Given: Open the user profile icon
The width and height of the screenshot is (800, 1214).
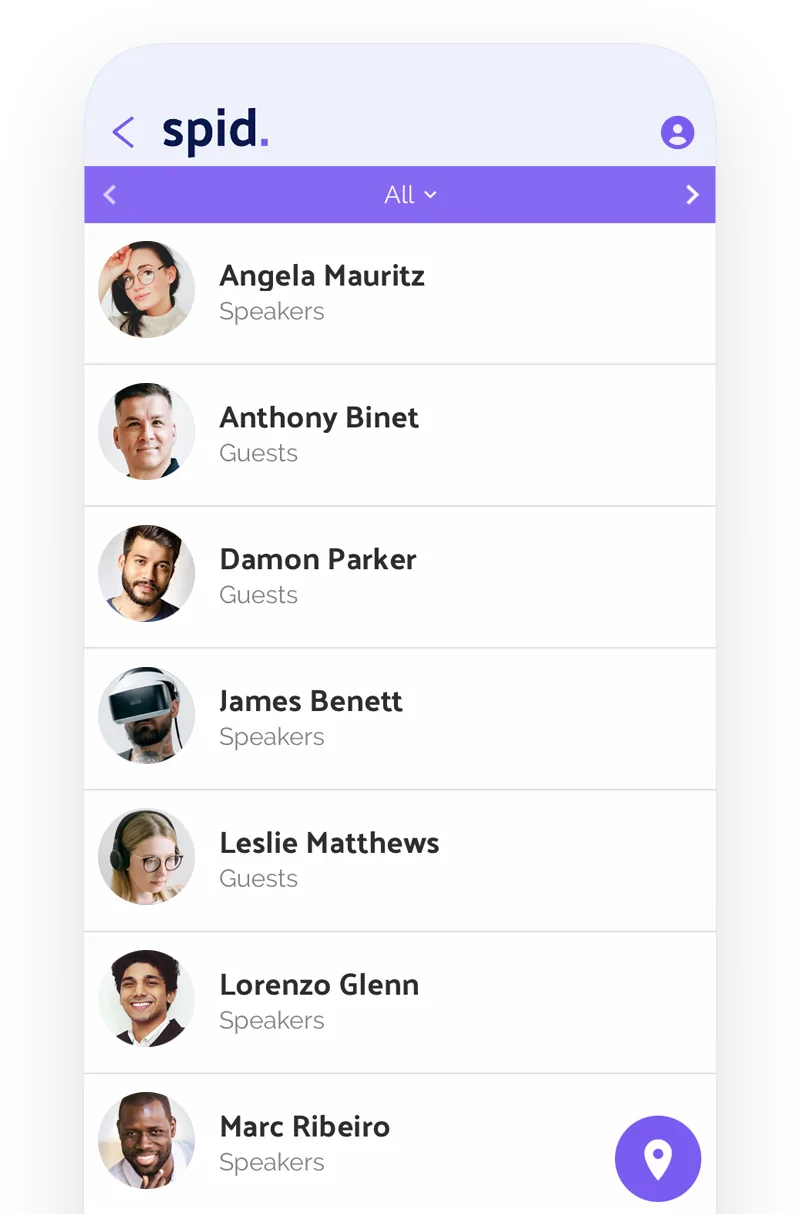Looking at the screenshot, I should pyautogui.click(x=677, y=132).
